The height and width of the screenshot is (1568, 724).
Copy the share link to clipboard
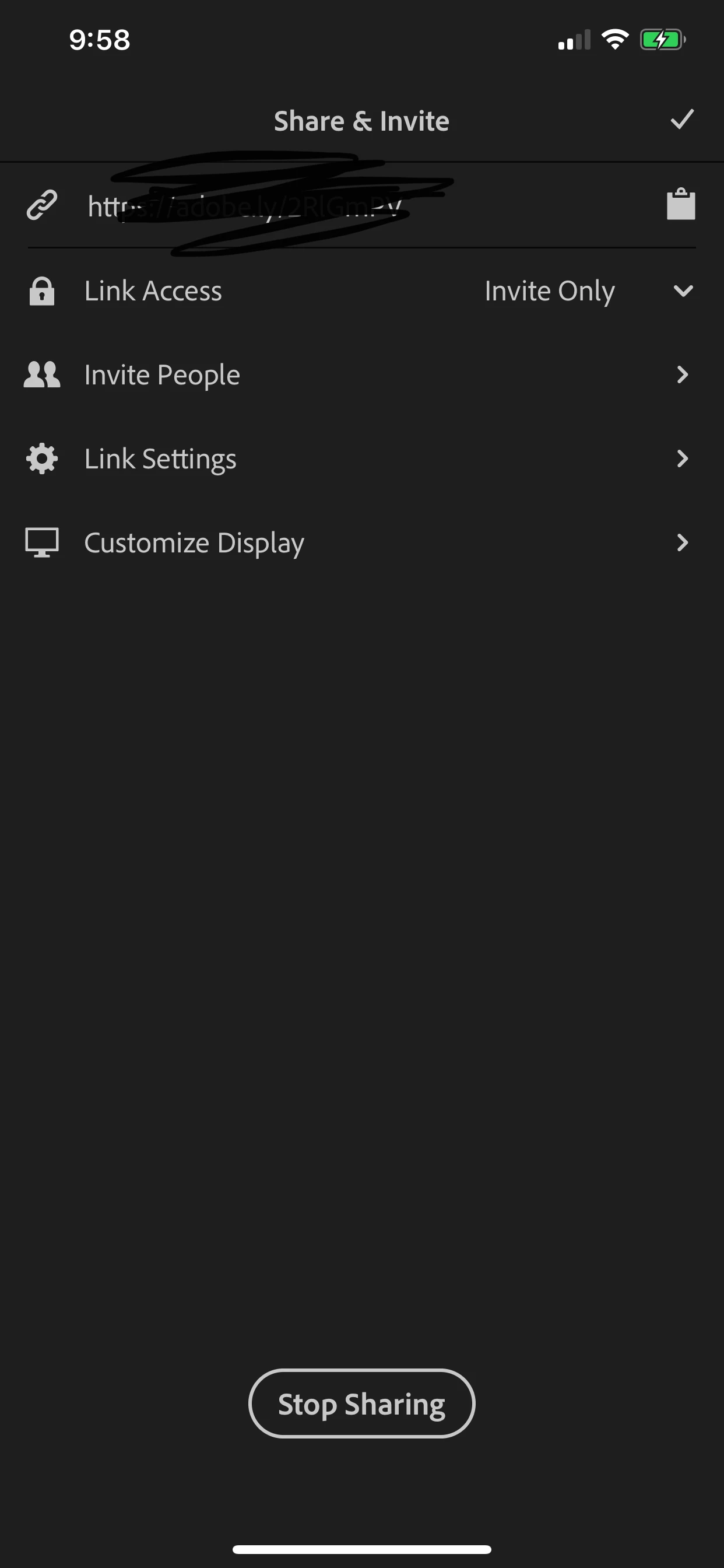point(680,204)
